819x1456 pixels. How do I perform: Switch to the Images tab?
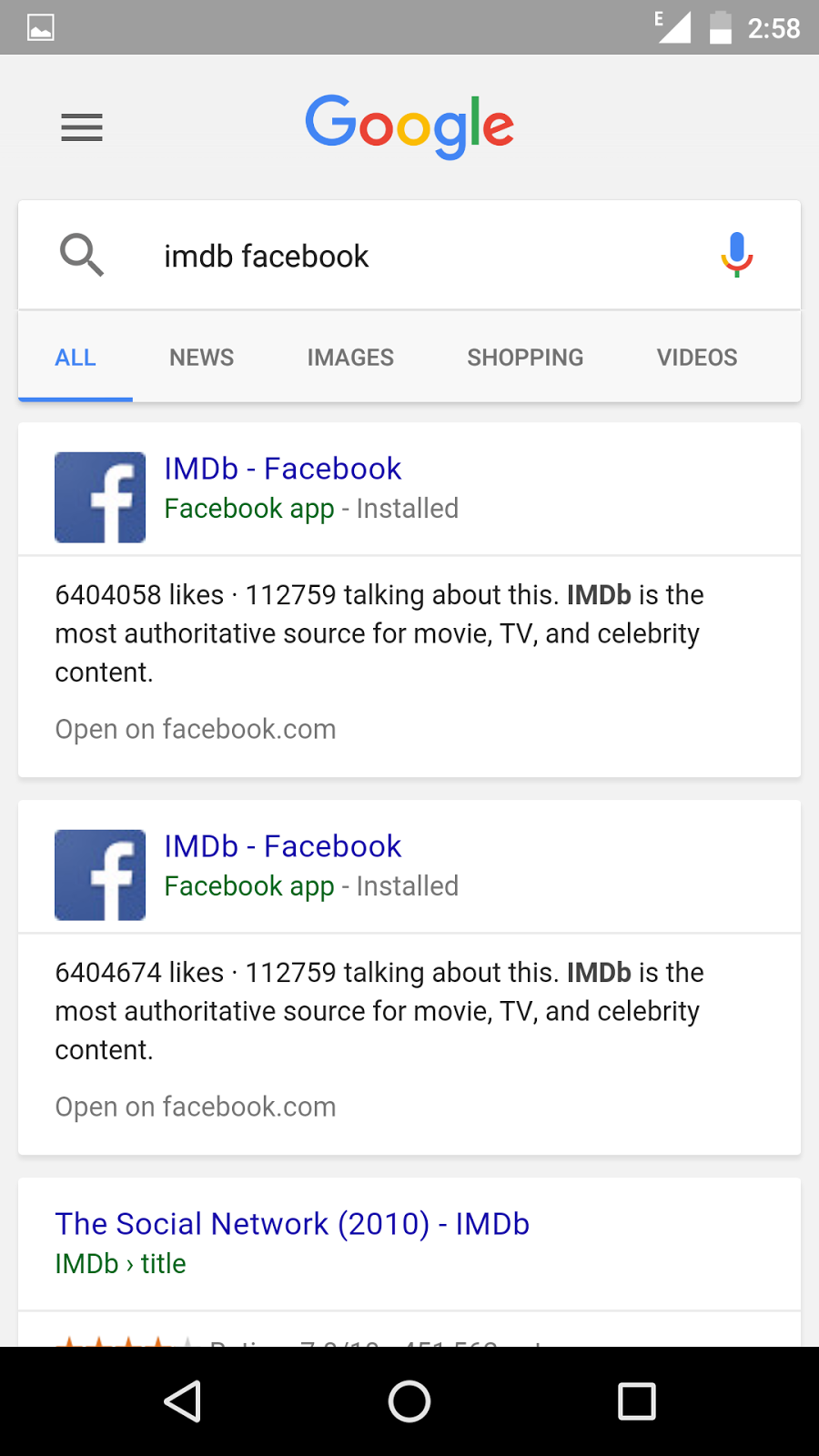[350, 358]
